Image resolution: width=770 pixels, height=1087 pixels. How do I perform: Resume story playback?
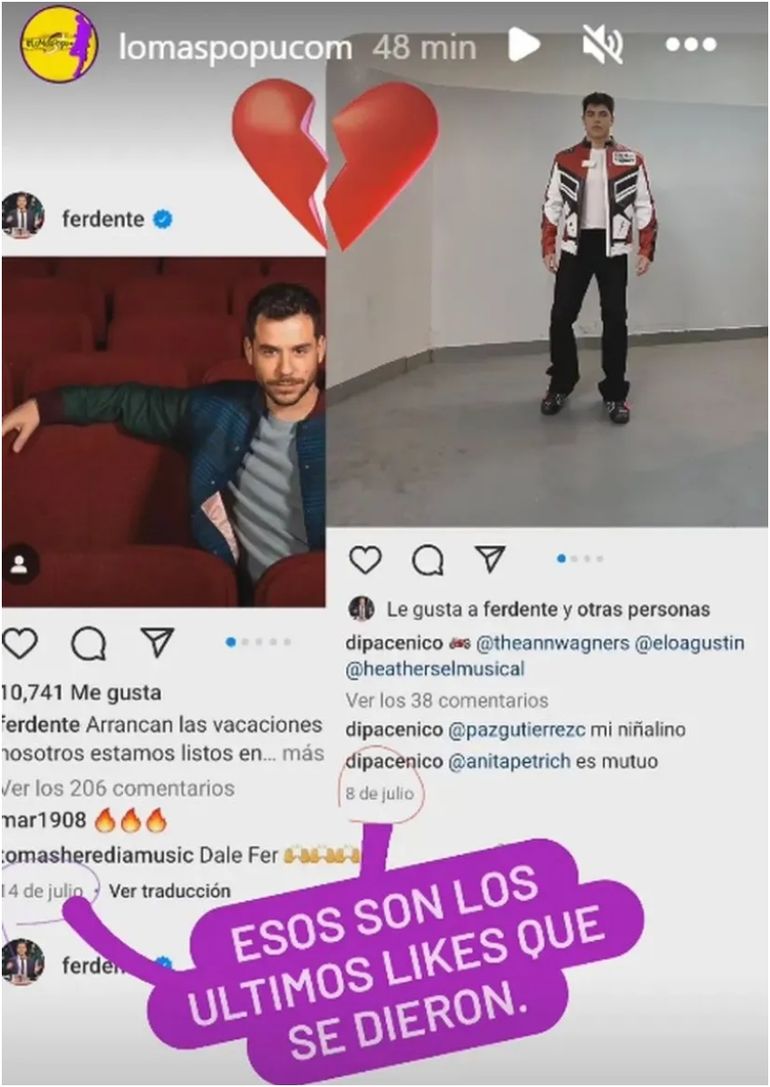point(523,44)
